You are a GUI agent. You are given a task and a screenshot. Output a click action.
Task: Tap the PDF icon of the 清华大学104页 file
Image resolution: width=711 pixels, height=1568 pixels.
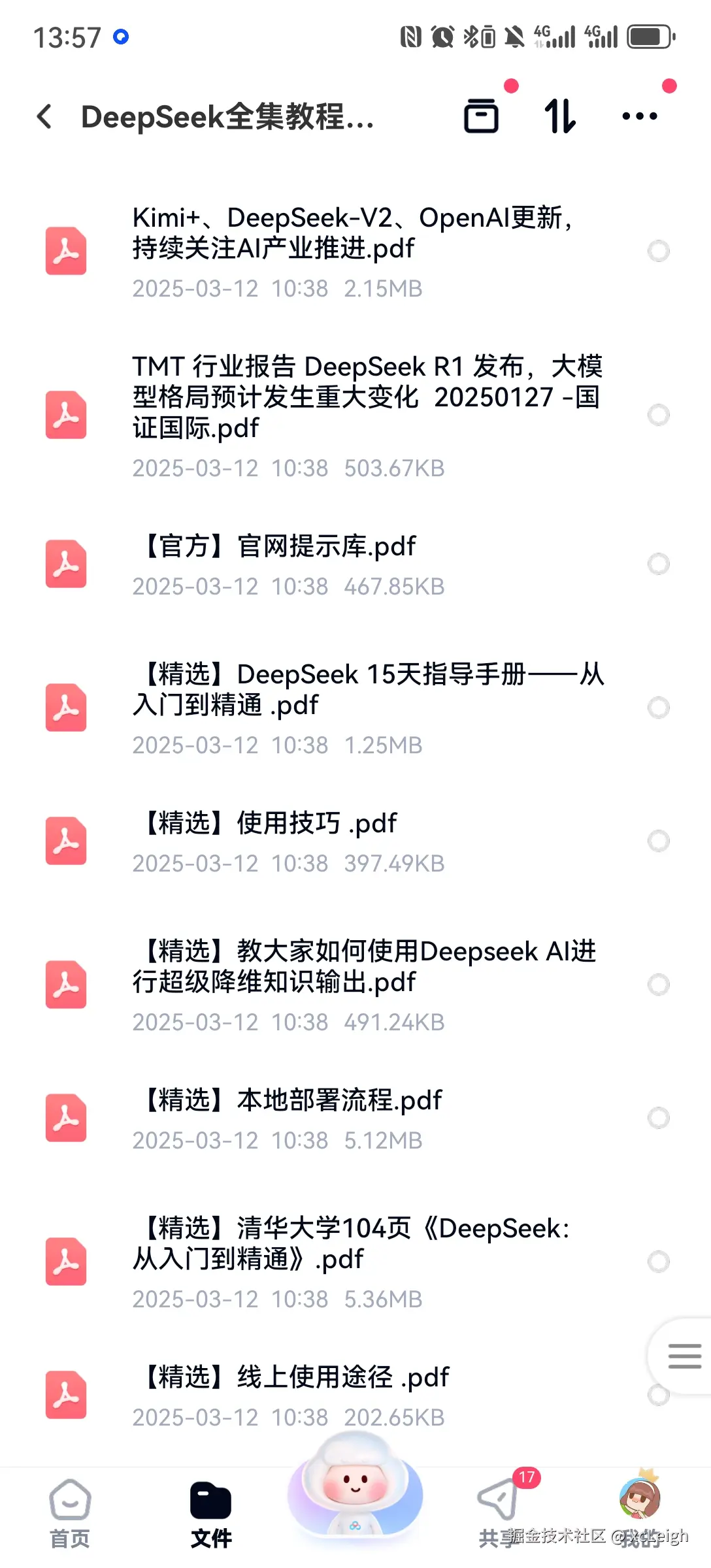click(66, 1262)
